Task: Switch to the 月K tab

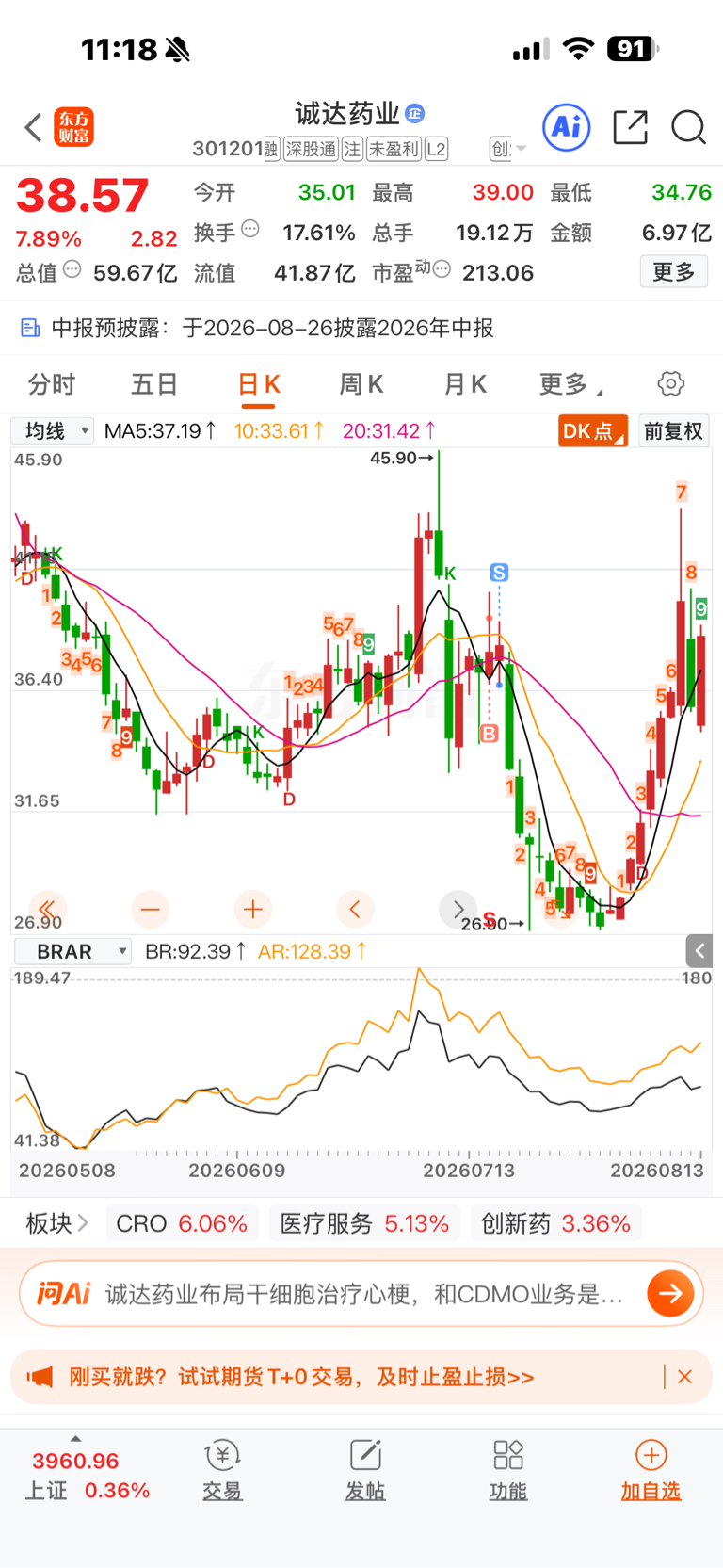Action: tap(465, 384)
